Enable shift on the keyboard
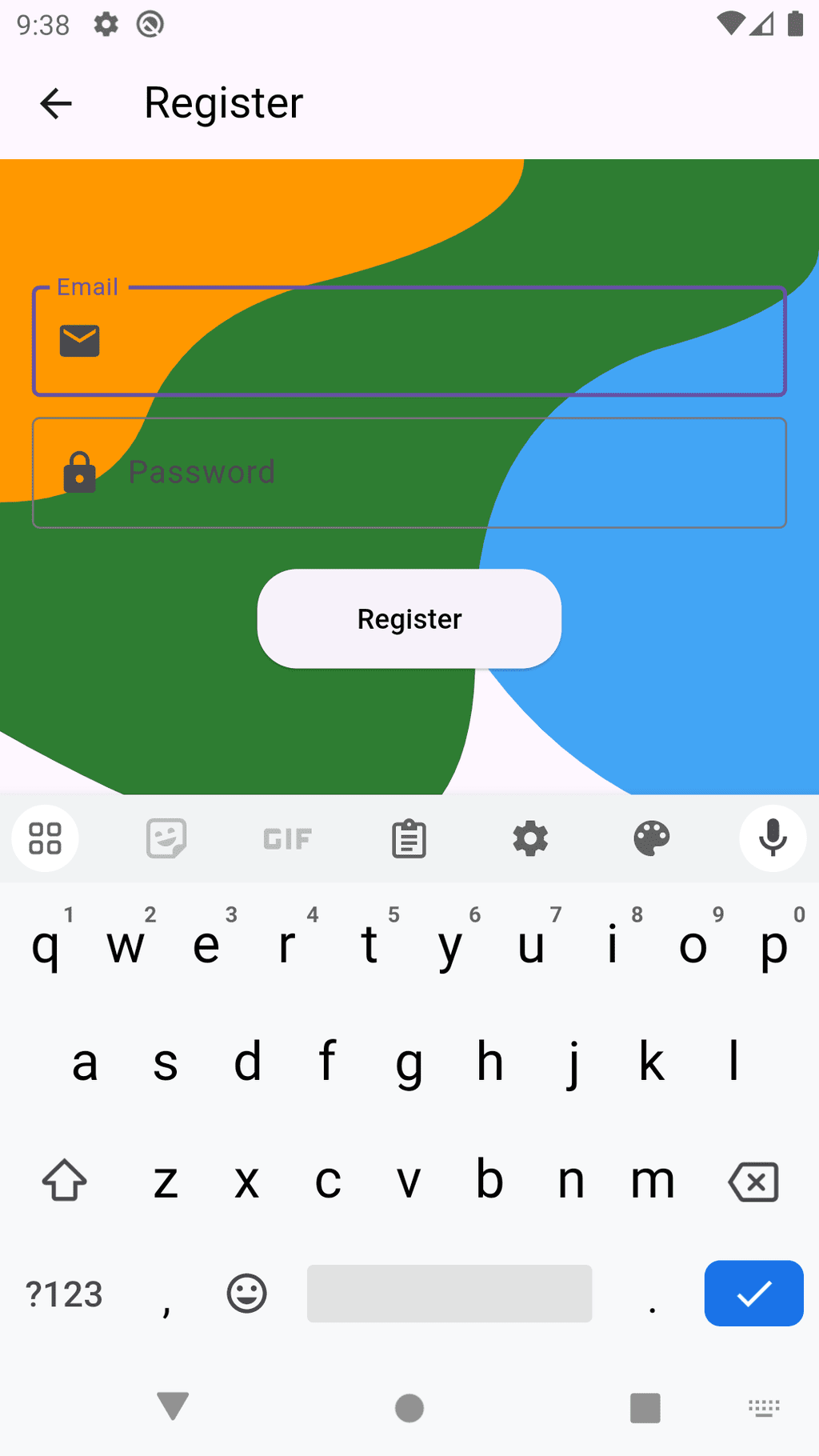Screen dimensions: 819x1456 coord(64,1181)
